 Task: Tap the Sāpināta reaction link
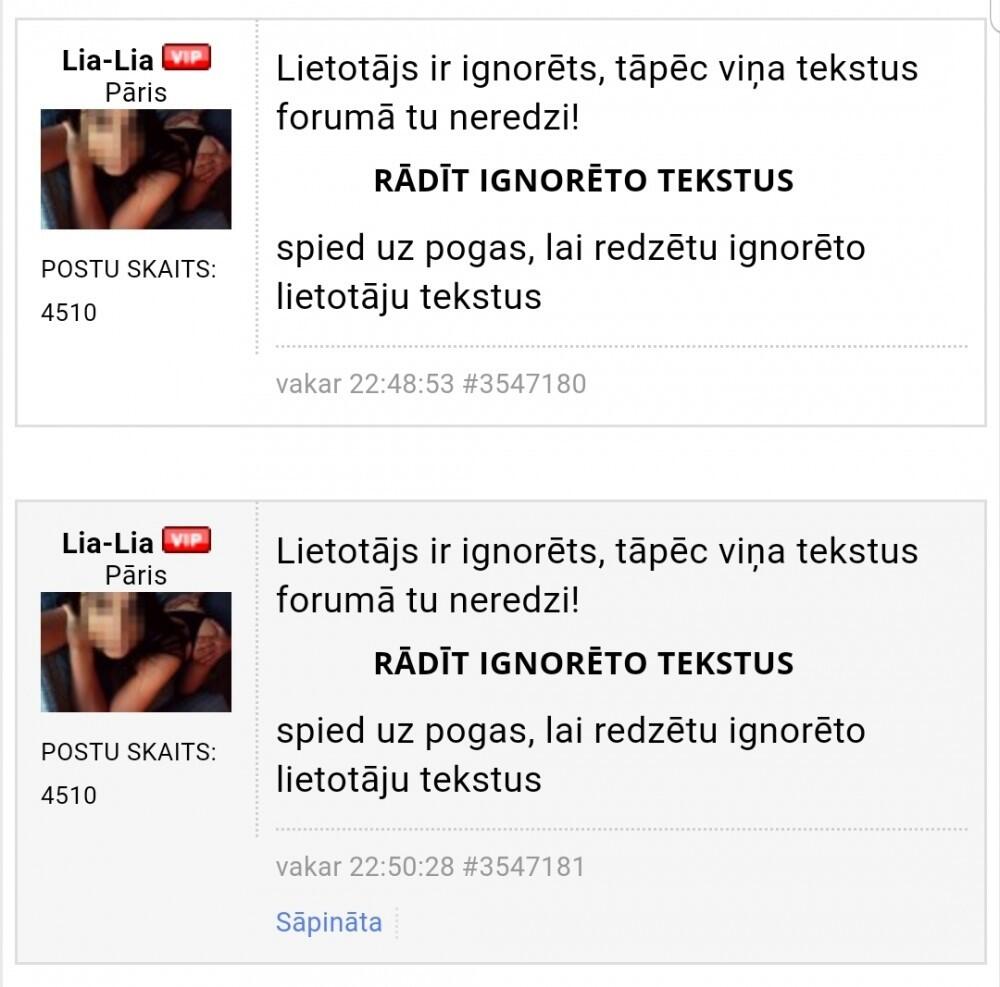tap(328, 921)
